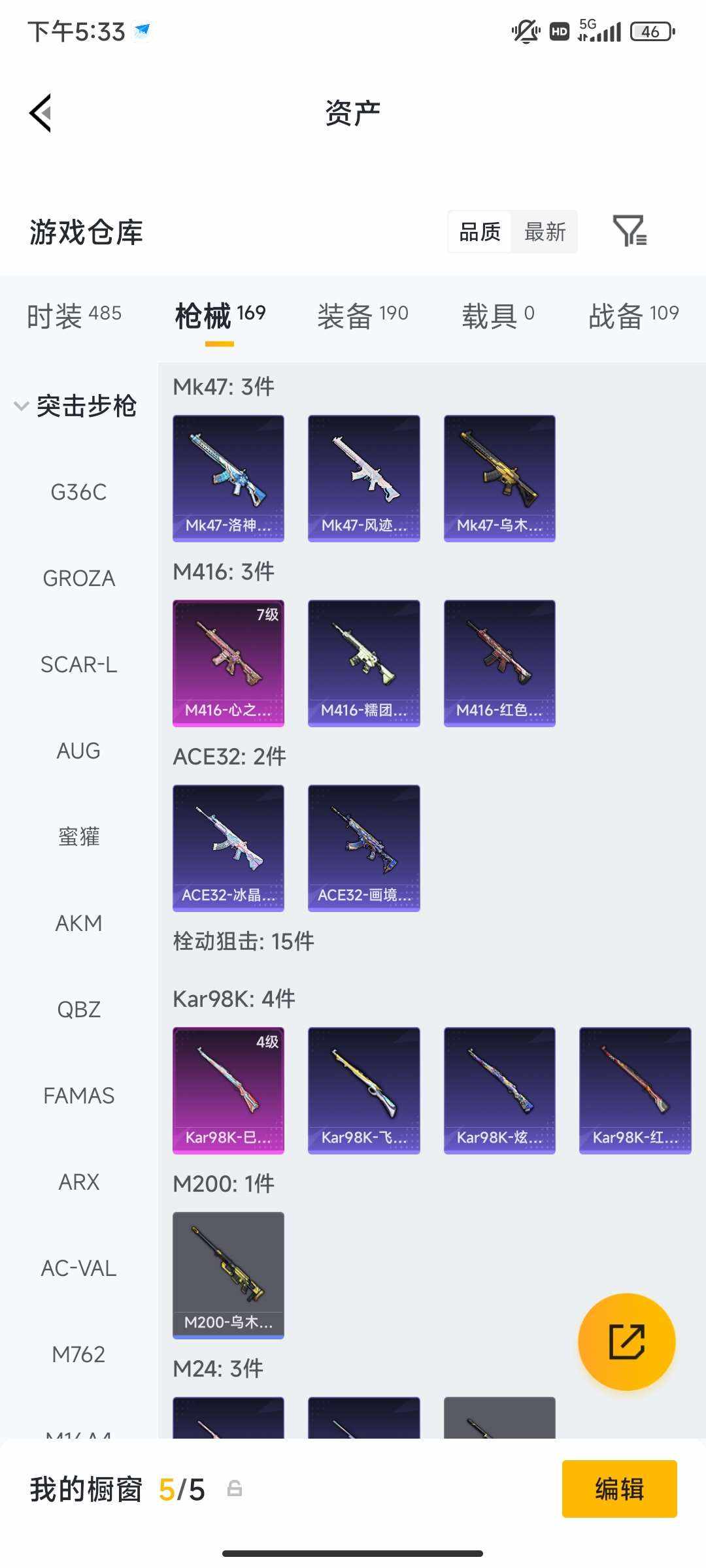Open the level 7 M416-心之 skin
Image resolution: width=706 pixels, height=1568 pixels.
(x=228, y=663)
